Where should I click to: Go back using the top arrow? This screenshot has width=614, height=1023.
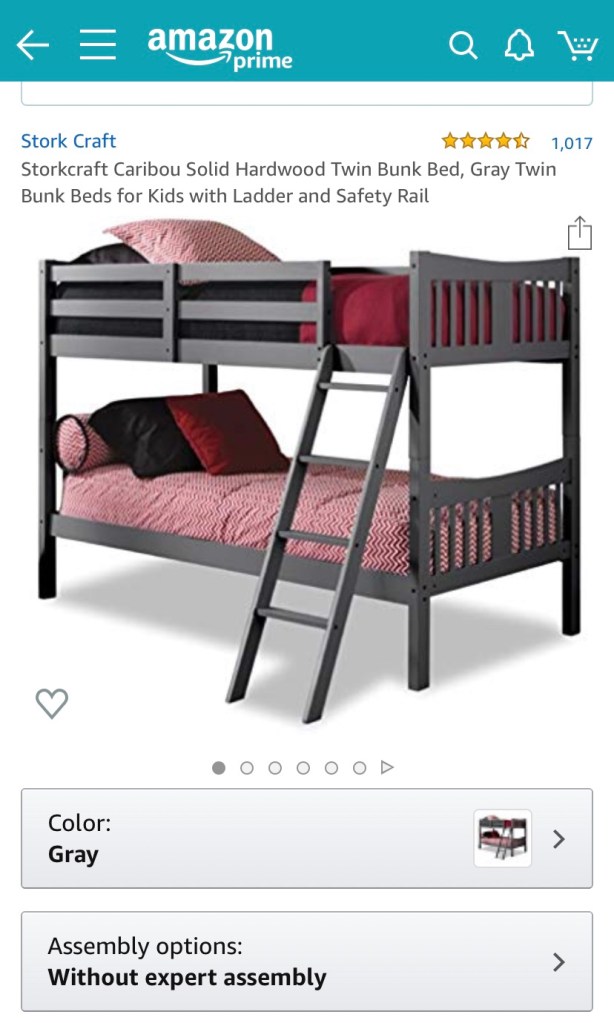pos(33,45)
